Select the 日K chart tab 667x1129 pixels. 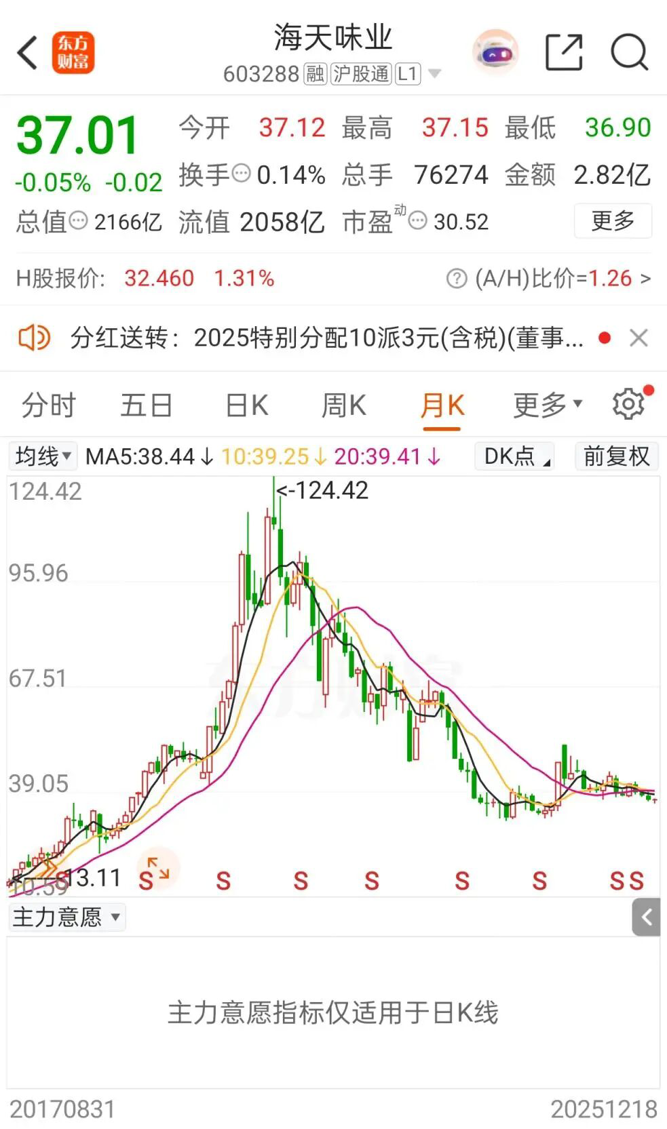246,405
